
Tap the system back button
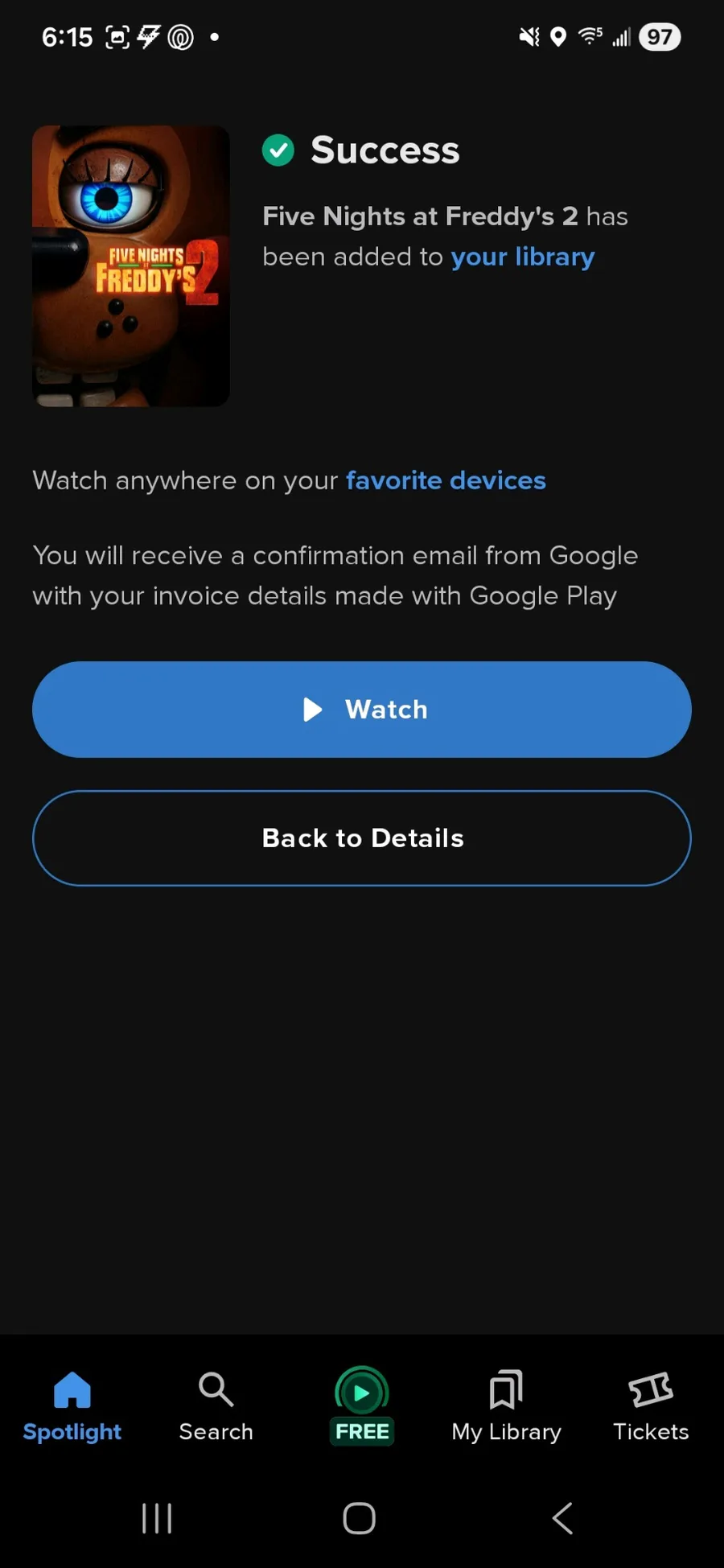tap(562, 1518)
